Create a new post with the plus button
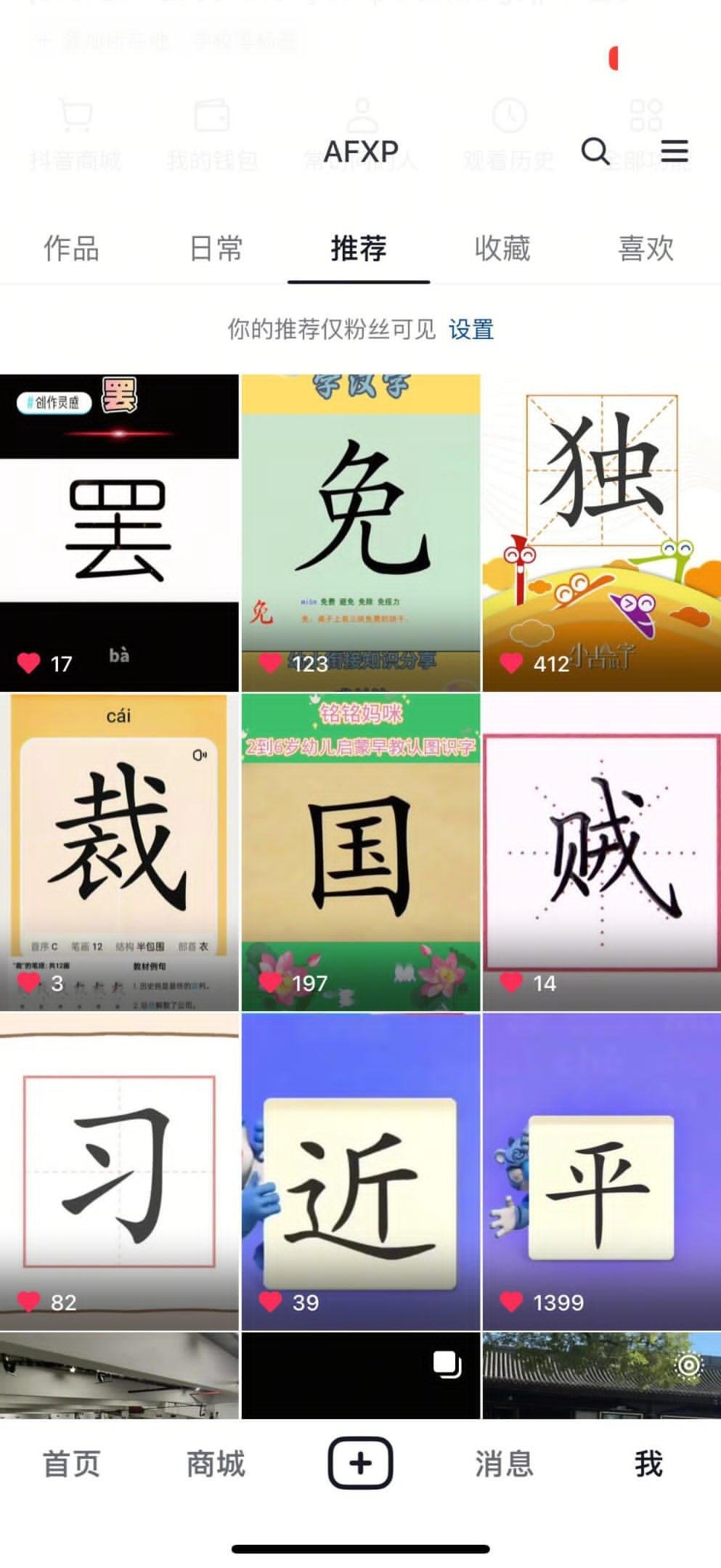The width and height of the screenshot is (721, 1568). pos(361,1463)
